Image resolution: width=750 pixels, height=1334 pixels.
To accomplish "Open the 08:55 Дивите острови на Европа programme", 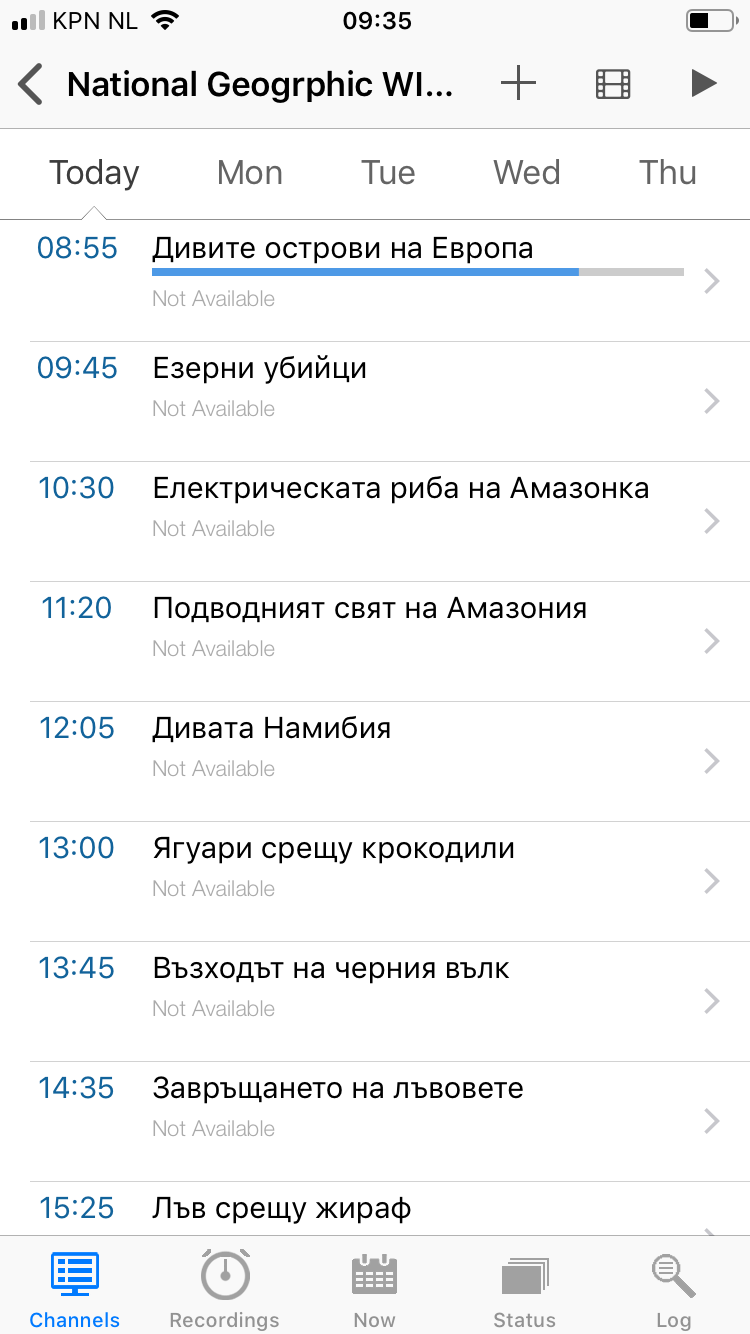I will (390, 281).
